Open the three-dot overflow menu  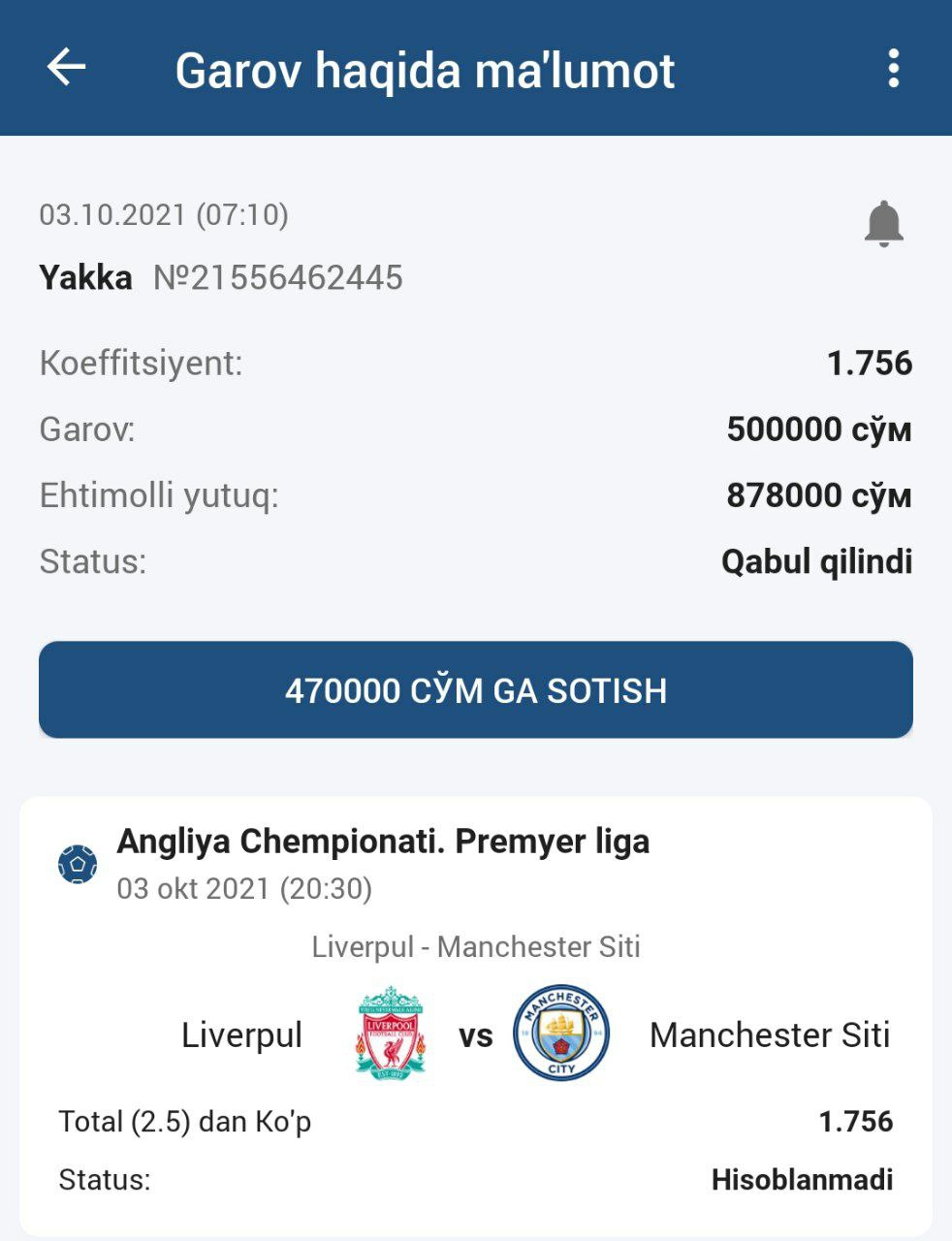click(x=893, y=69)
